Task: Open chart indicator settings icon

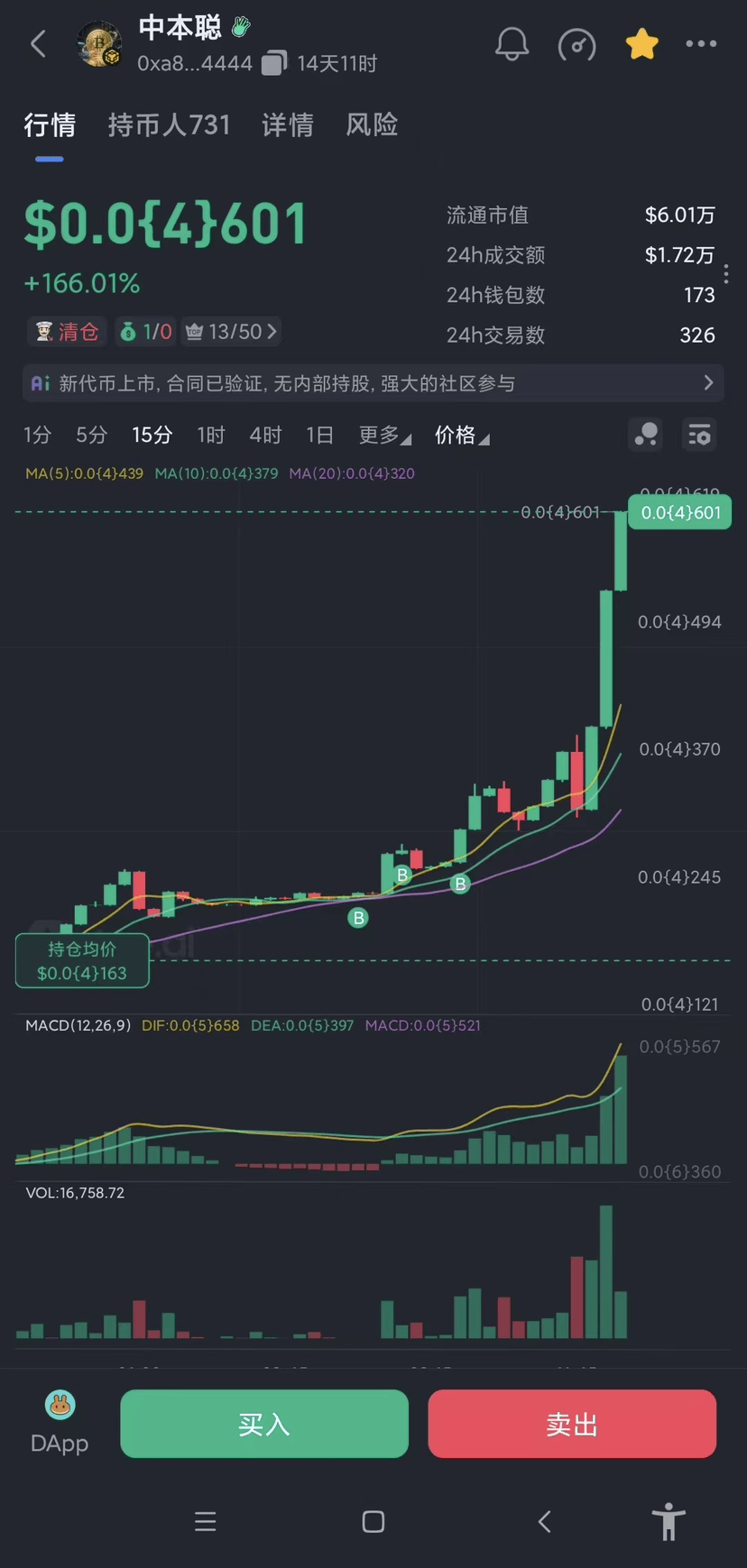Action: tap(699, 435)
